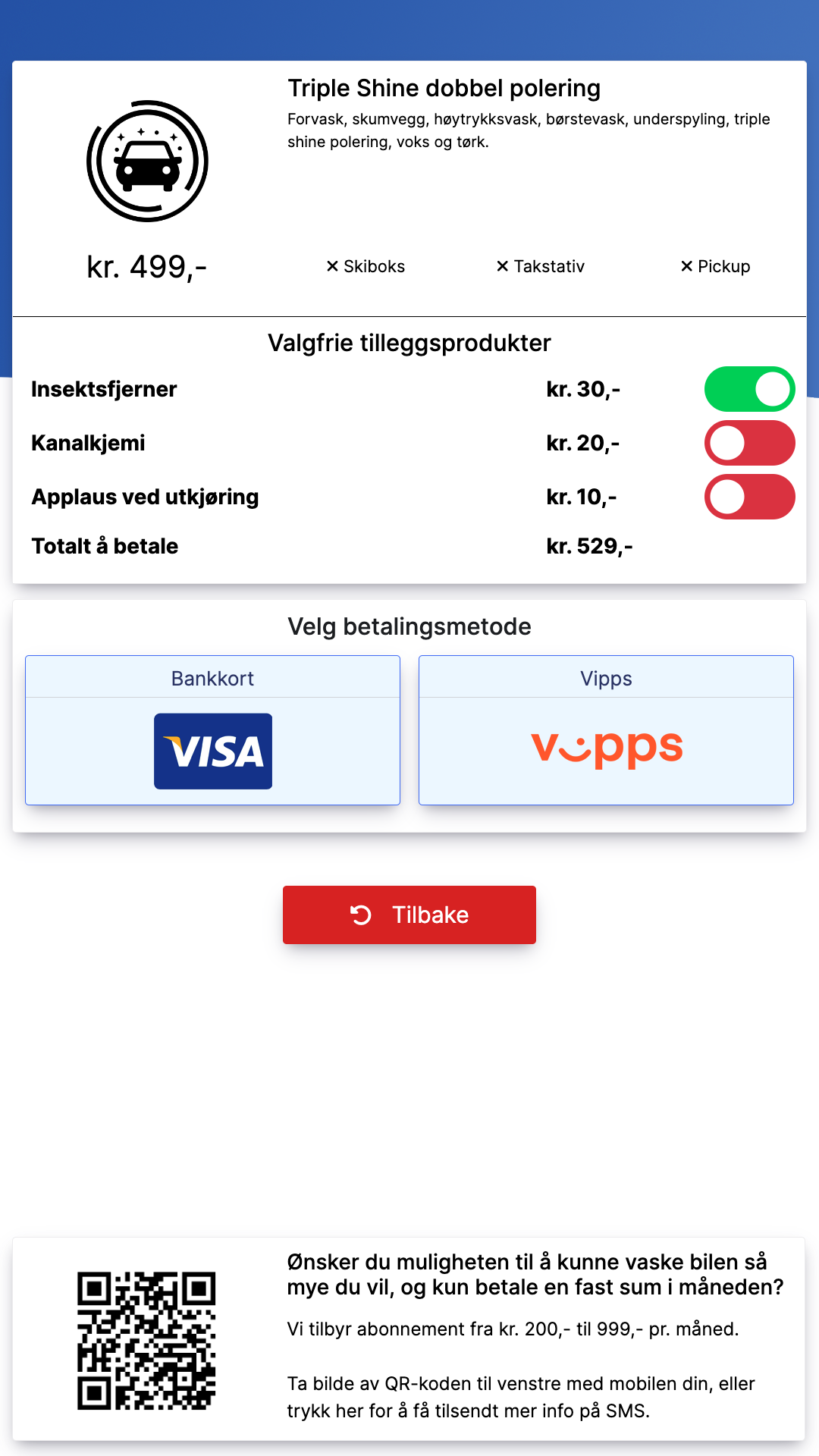Enable Applaus ved utkjøring
Image resolution: width=819 pixels, height=1456 pixels.
pos(749,497)
